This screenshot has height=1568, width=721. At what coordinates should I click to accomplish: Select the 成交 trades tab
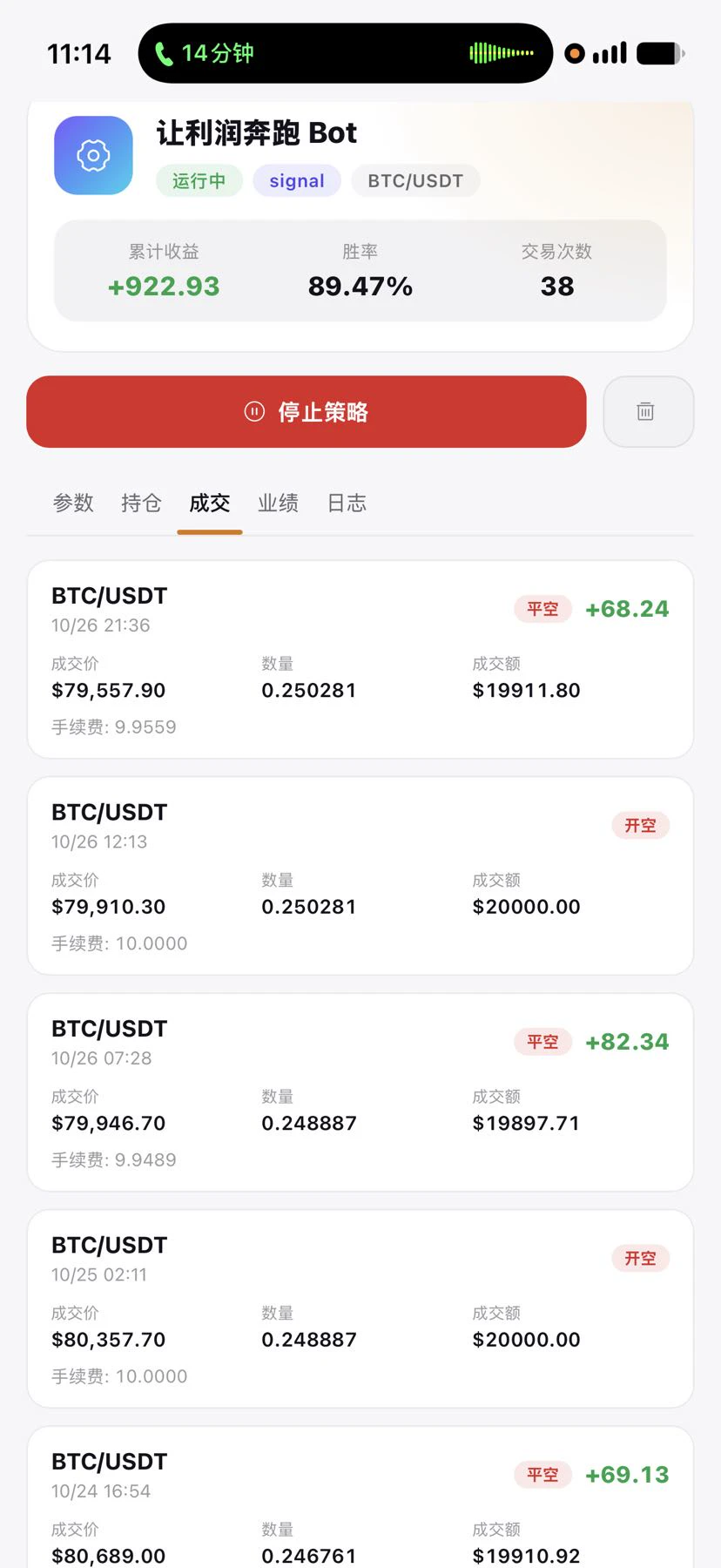(x=210, y=504)
